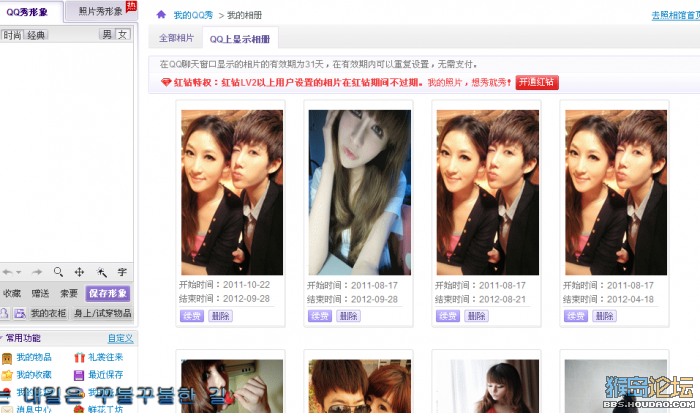The height and width of the screenshot is (413, 700).
Task: Open 我的物品 shortcut
Action: click(x=33, y=357)
